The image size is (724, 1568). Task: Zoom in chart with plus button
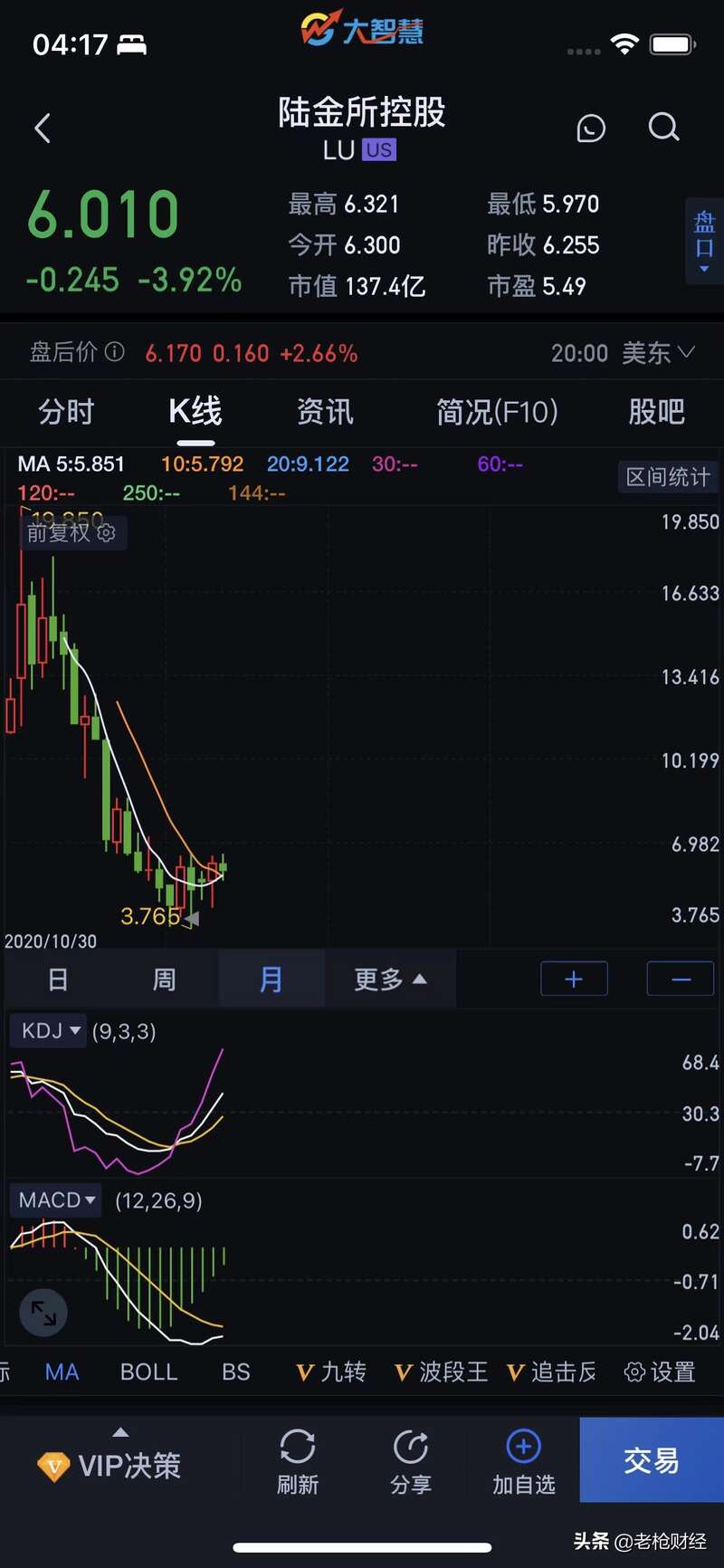(x=574, y=980)
